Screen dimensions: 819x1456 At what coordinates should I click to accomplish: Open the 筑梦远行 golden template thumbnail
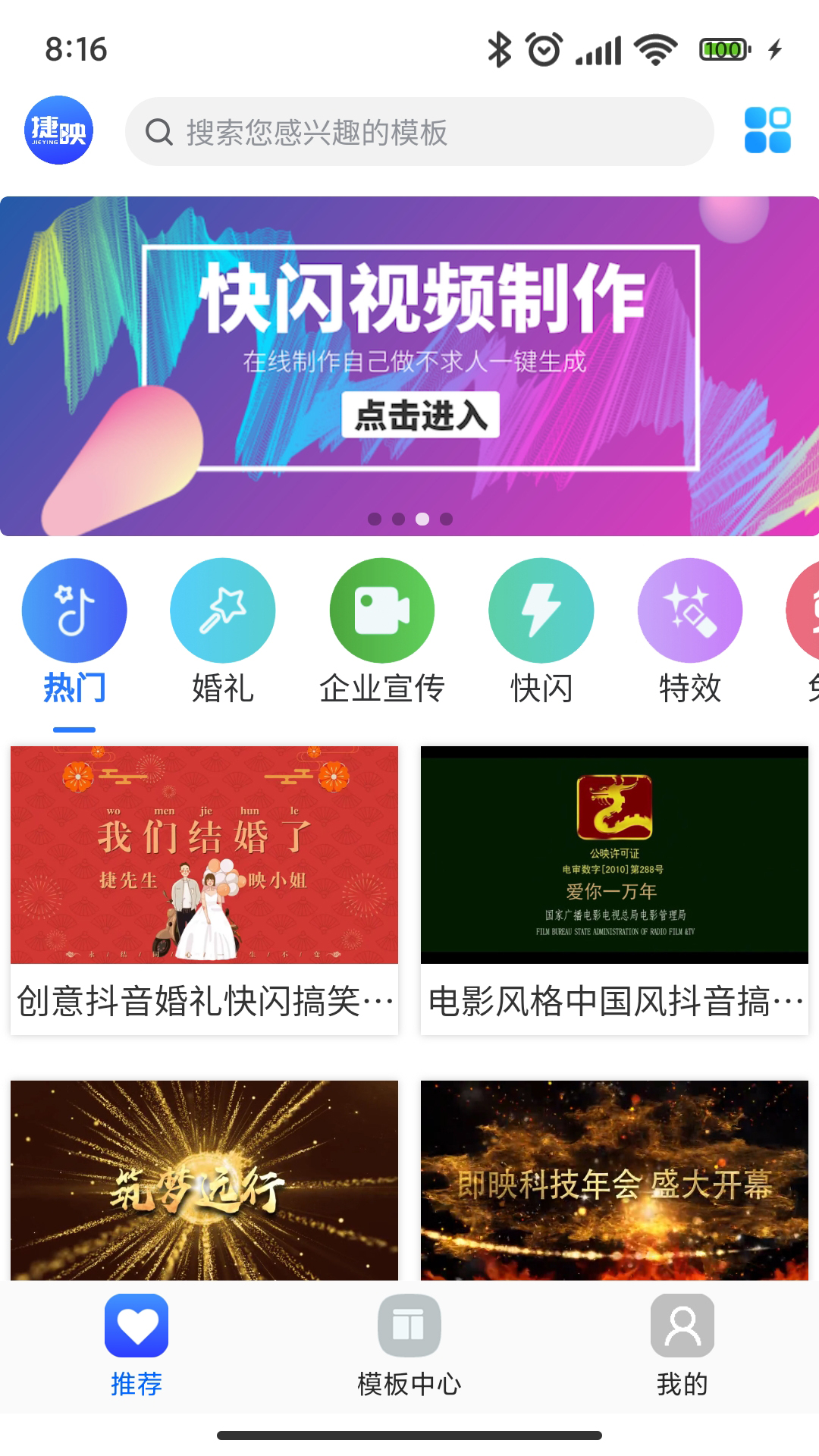[x=202, y=1181]
